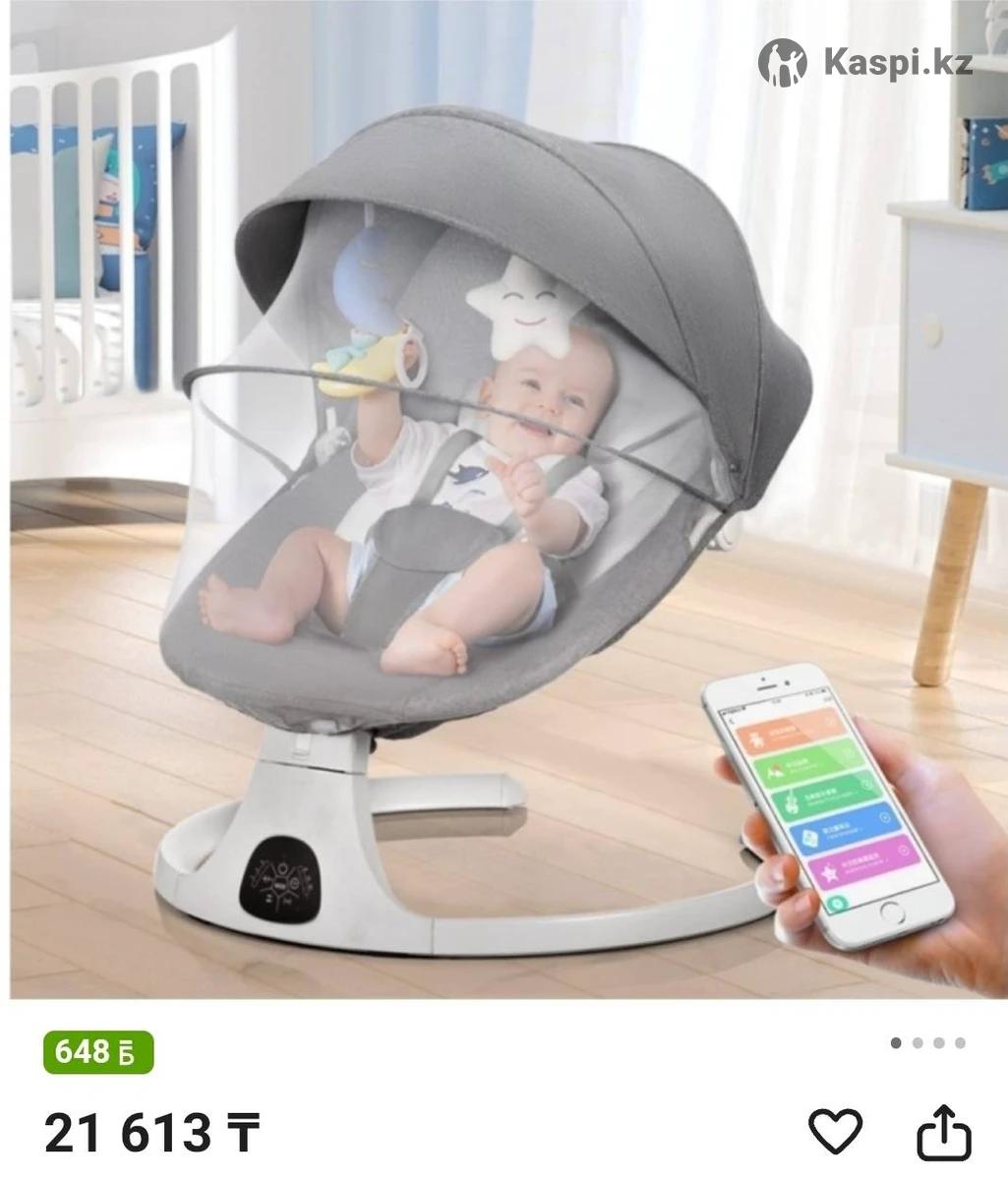Add this baby swing to favorites
The width and height of the screenshot is (1008, 1180).
pos(835,1131)
